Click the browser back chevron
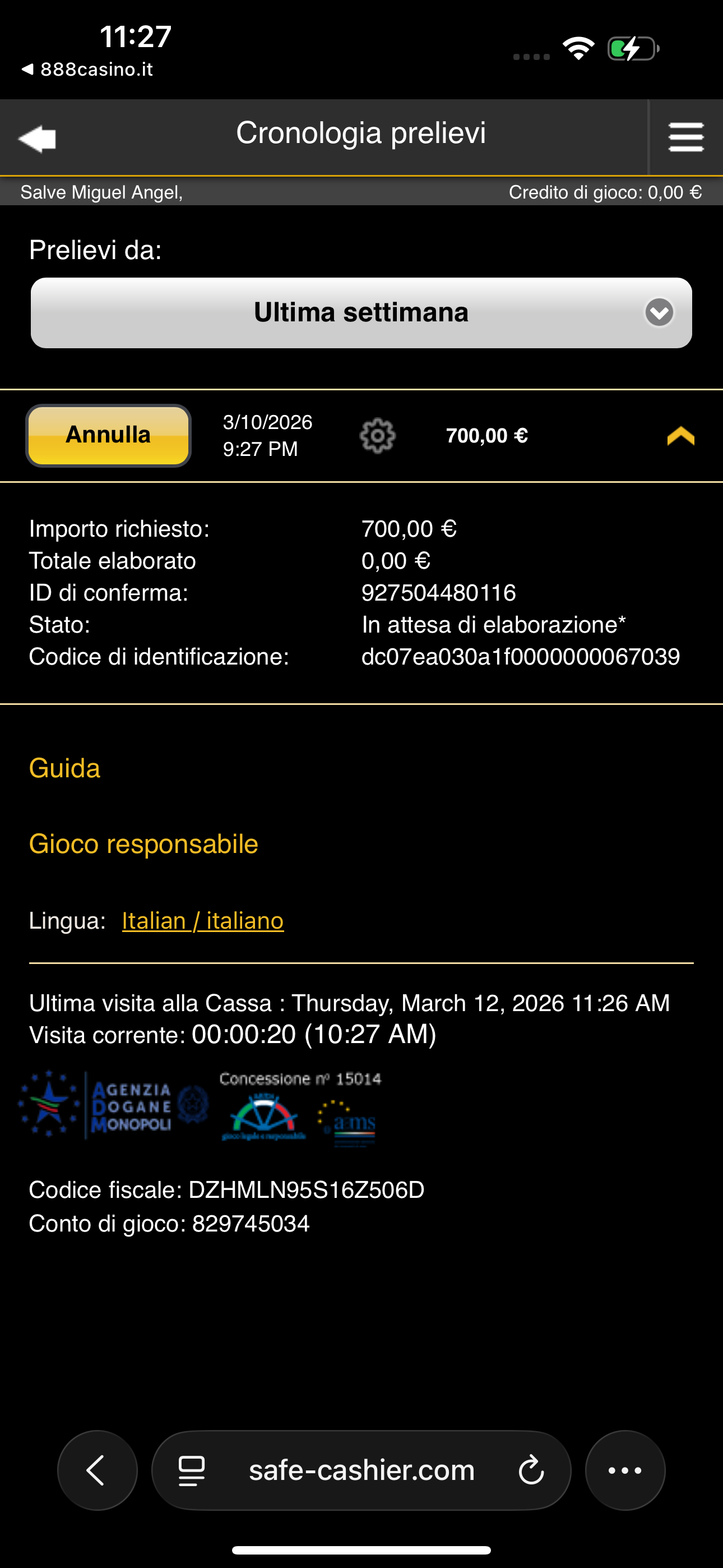 click(96, 1469)
